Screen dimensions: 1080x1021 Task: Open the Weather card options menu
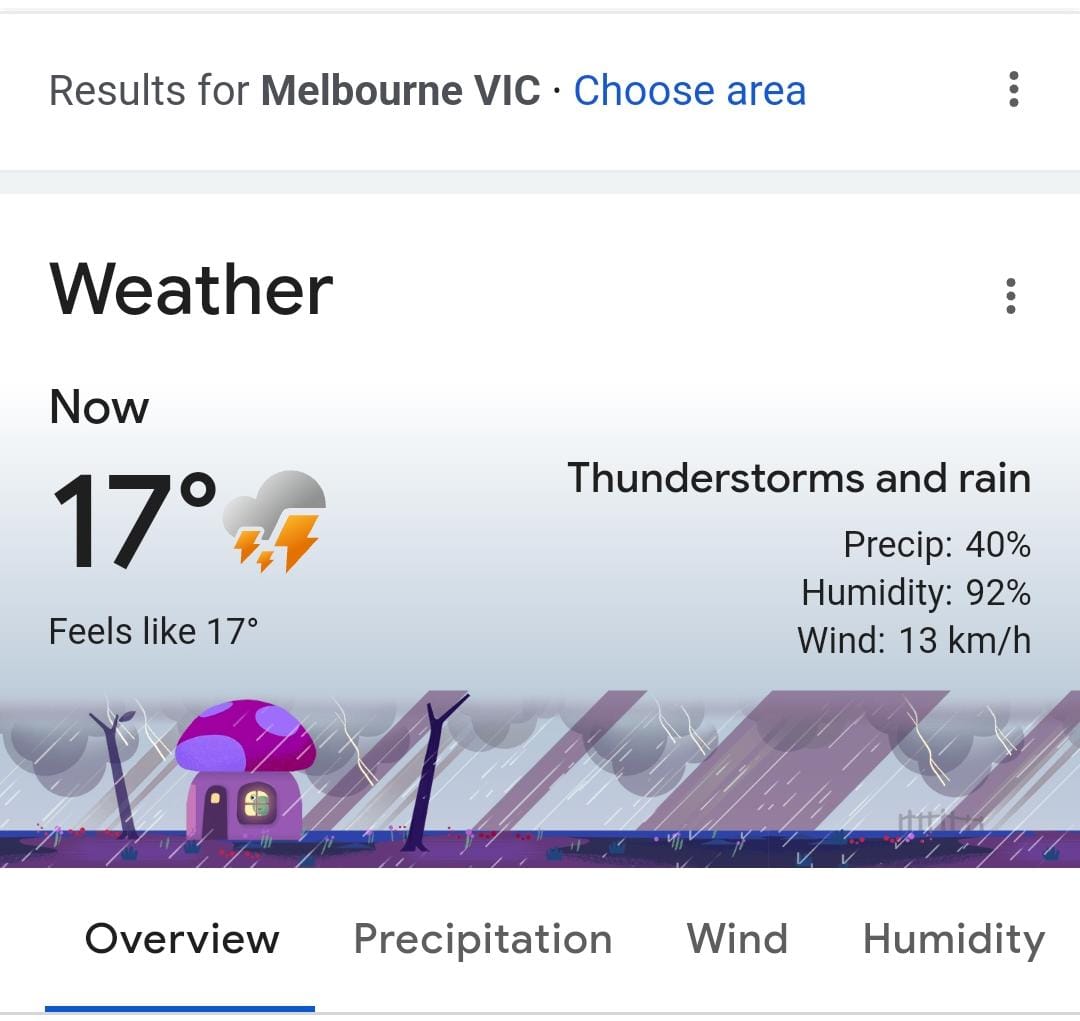[1011, 297]
